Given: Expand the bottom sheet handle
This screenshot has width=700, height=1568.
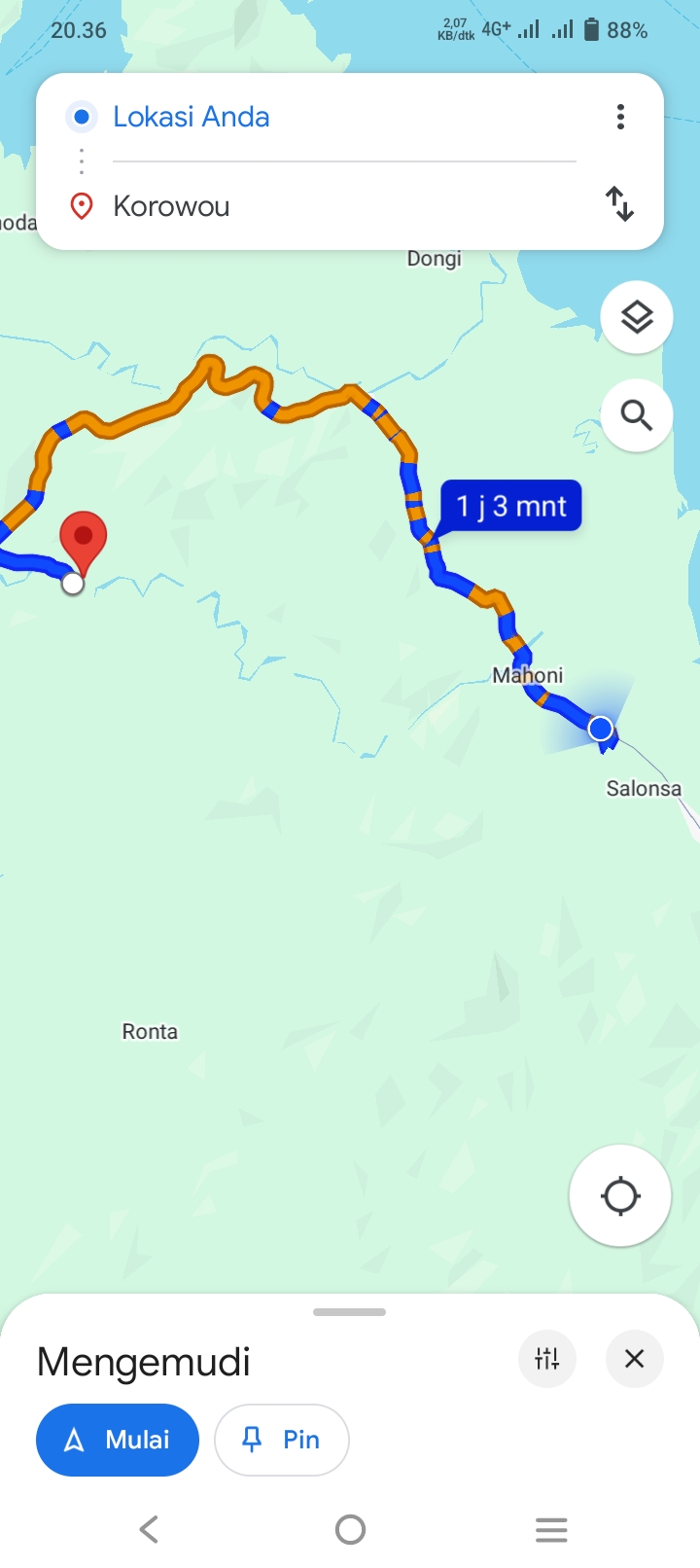Looking at the screenshot, I should [x=350, y=1312].
